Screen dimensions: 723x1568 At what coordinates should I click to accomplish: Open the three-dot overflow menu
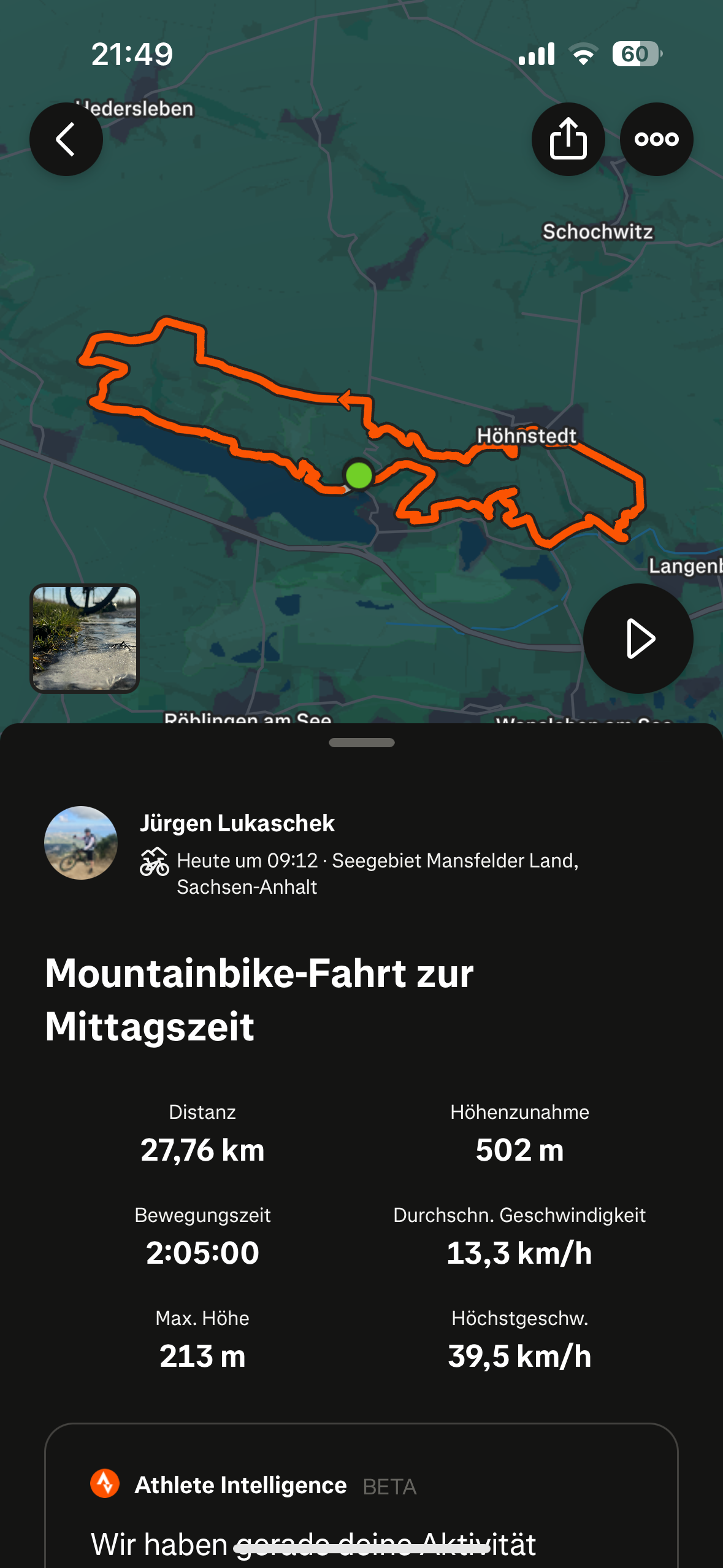[656, 139]
